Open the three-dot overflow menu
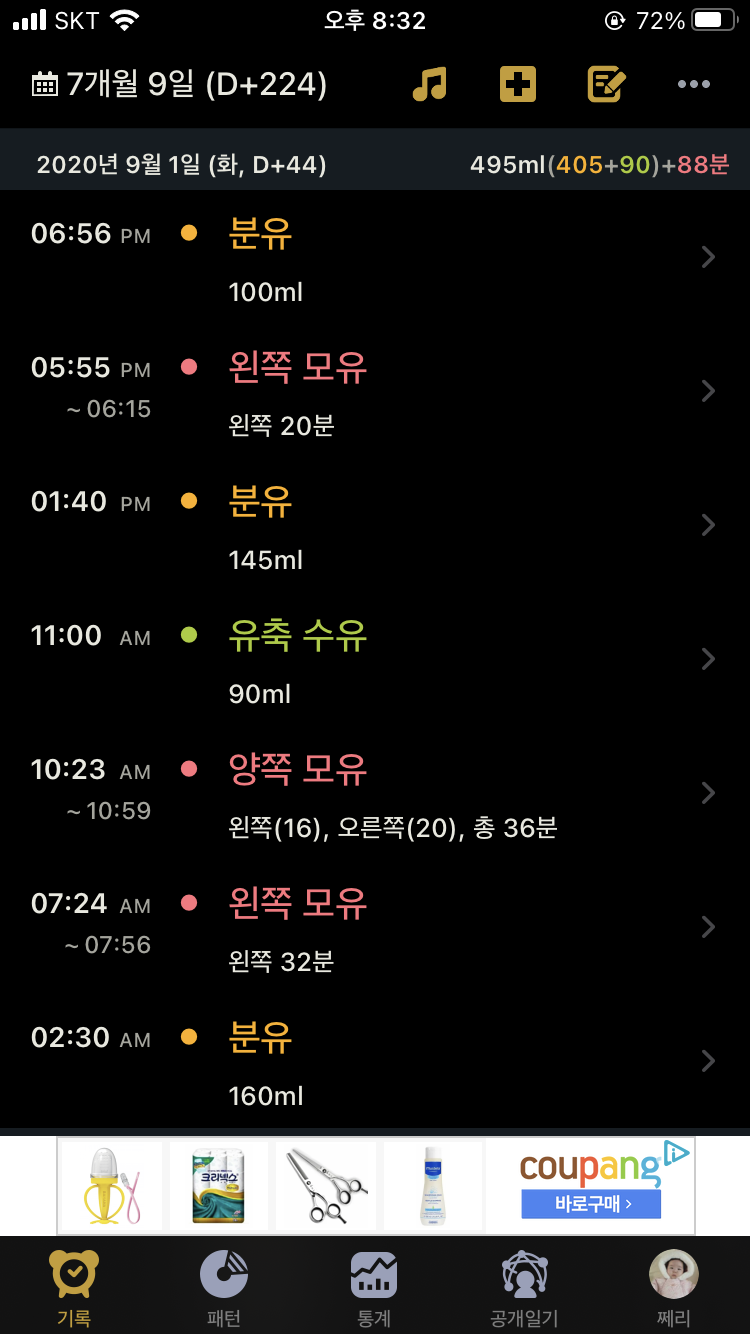750x1334 pixels. pos(693,84)
